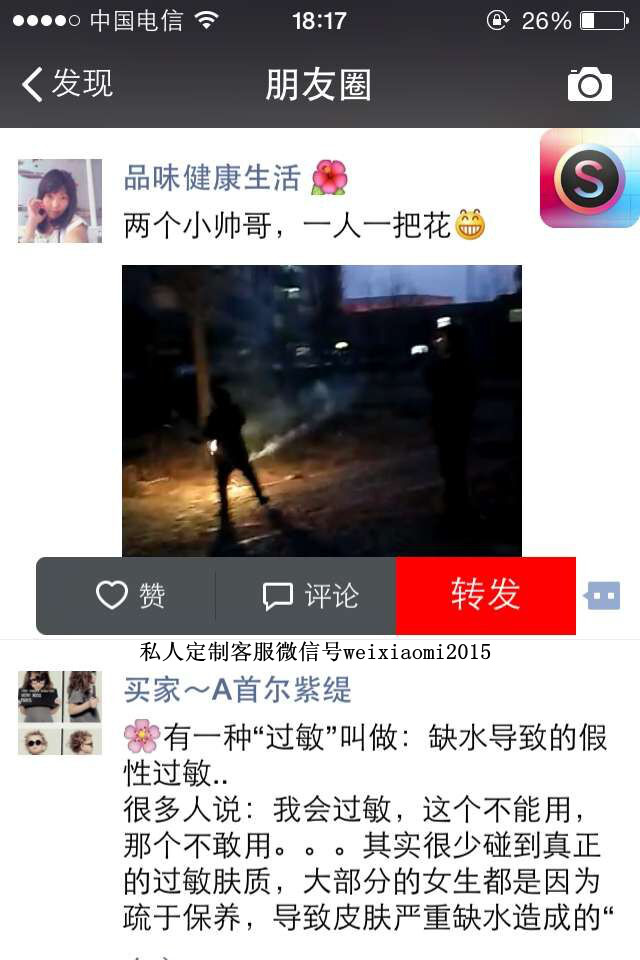
Task: Open the 买家~A首尔紫缇 username link
Action: click(238, 689)
